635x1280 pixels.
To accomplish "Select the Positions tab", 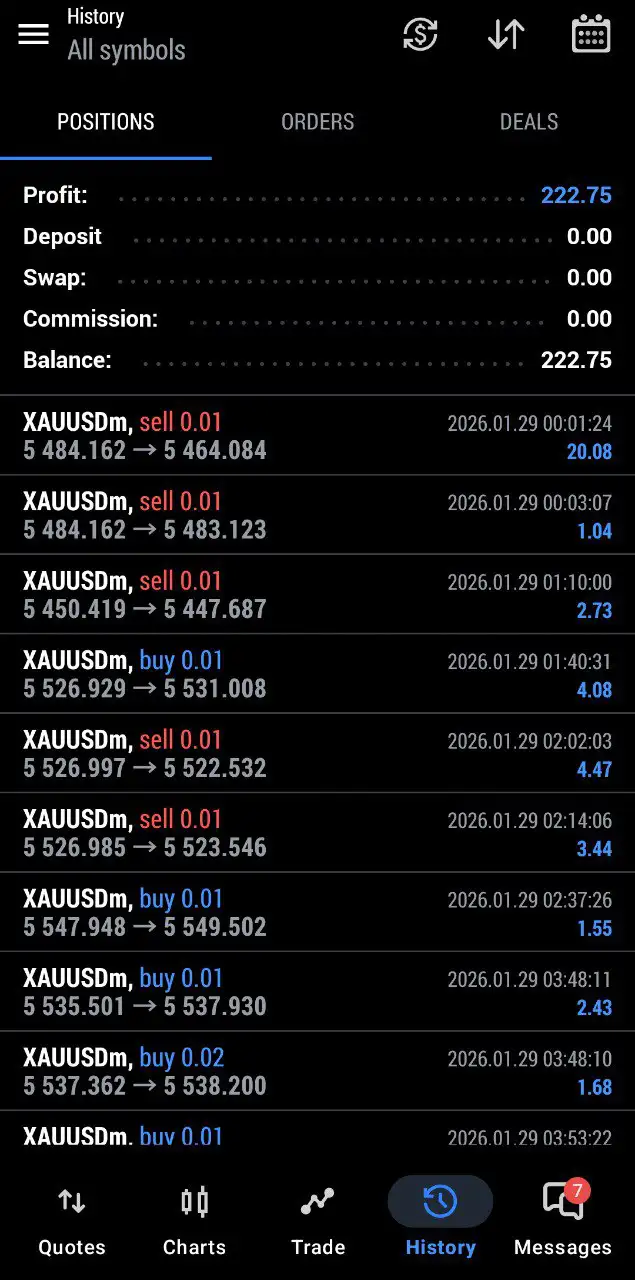I will 106,122.
